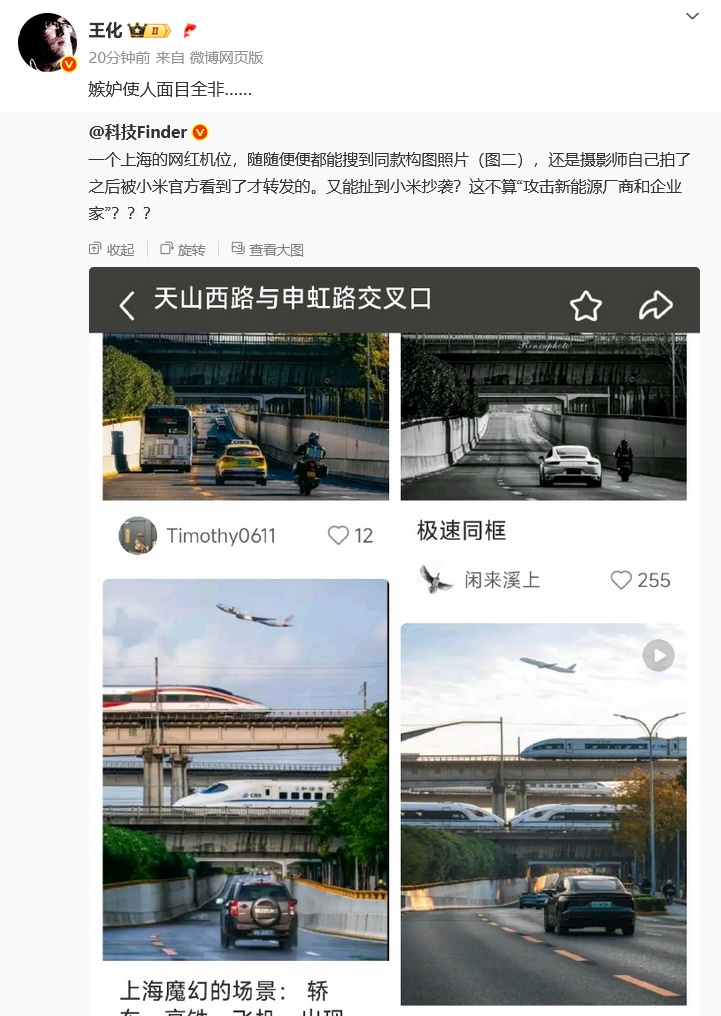The image size is (721, 1016).
Task: View the full-size image via 查看大图
Action: pos(267,249)
